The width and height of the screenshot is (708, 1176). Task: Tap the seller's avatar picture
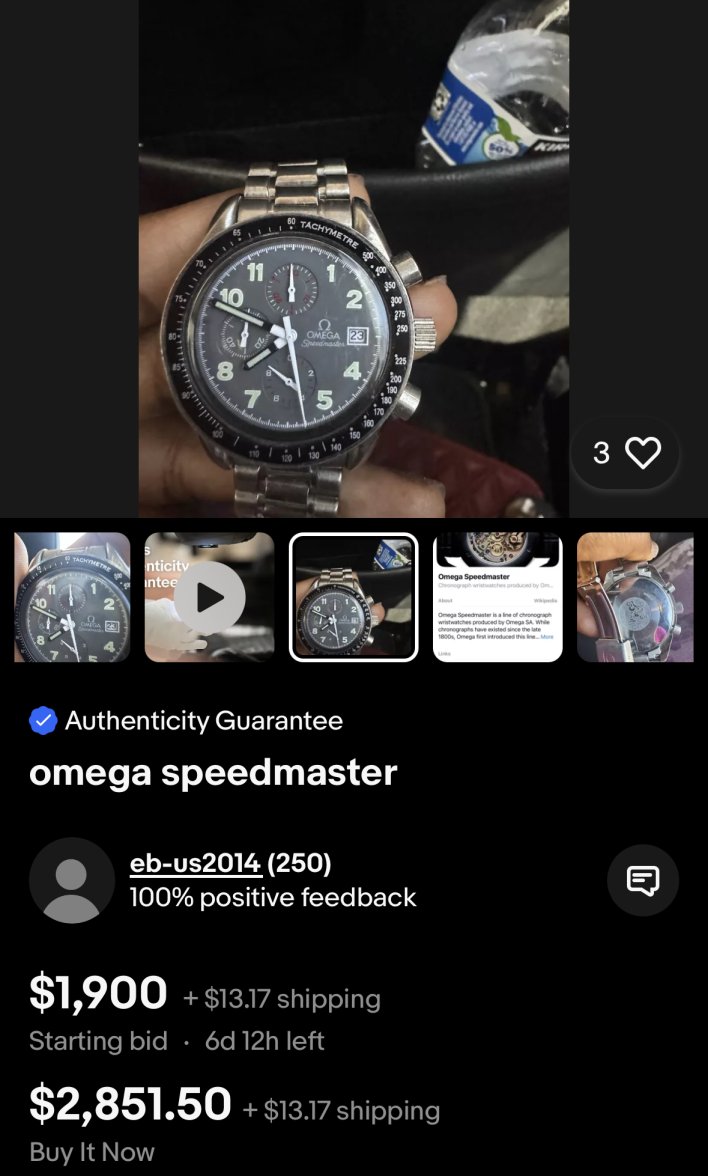[x=72, y=880]
